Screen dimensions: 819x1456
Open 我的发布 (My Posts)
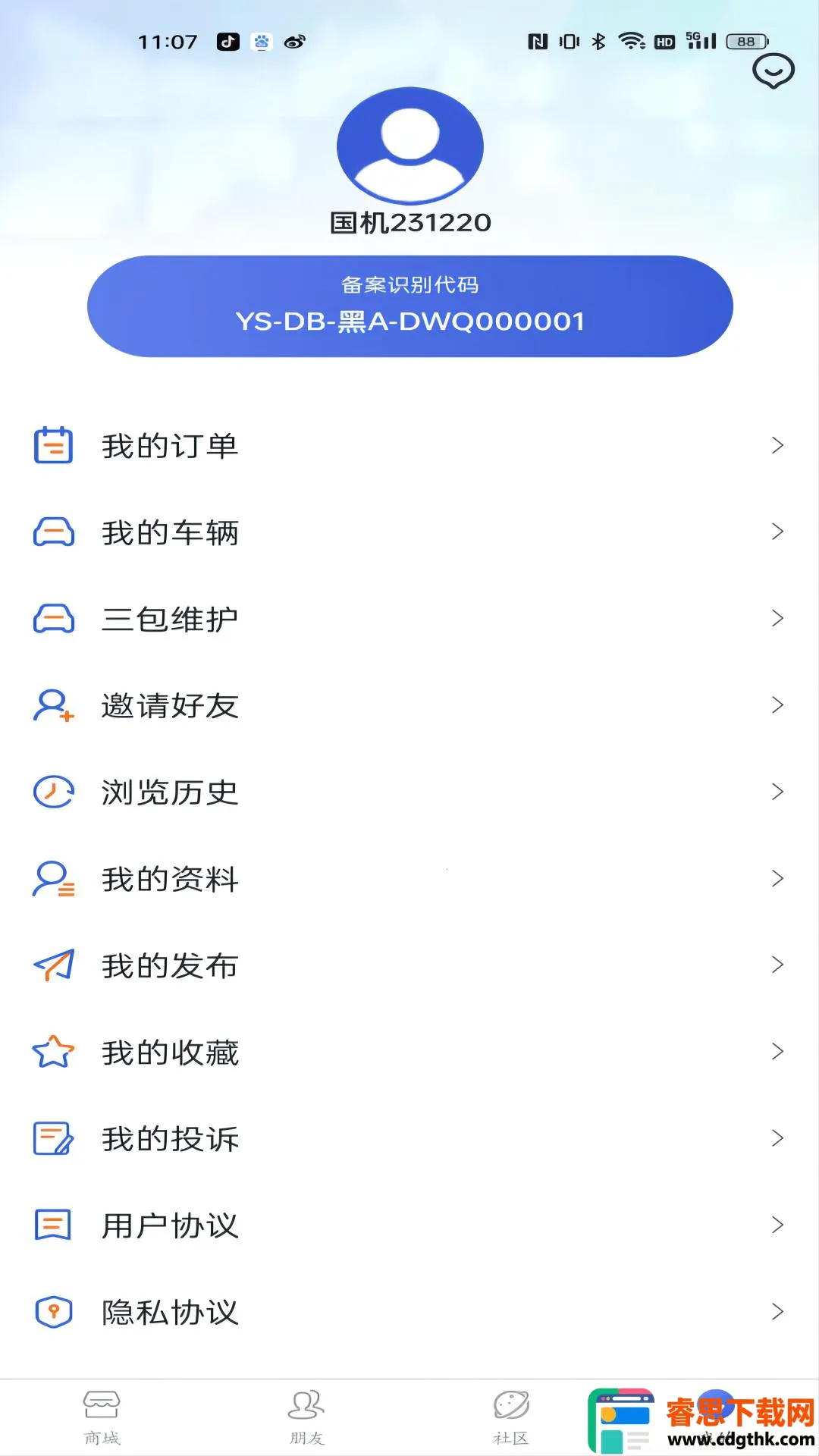(x=409, y=965)
